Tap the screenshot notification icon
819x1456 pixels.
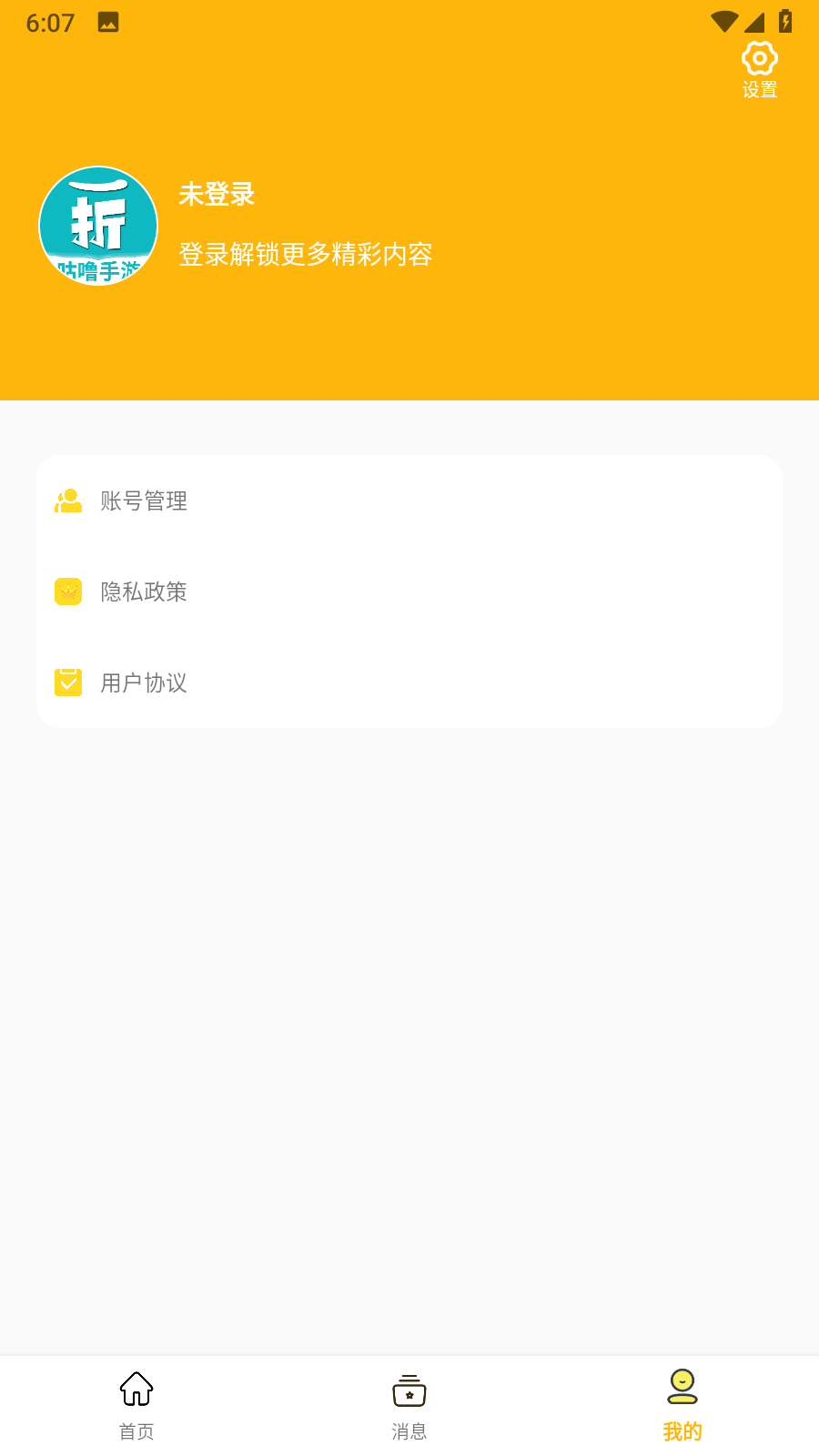tap(108, 23)
